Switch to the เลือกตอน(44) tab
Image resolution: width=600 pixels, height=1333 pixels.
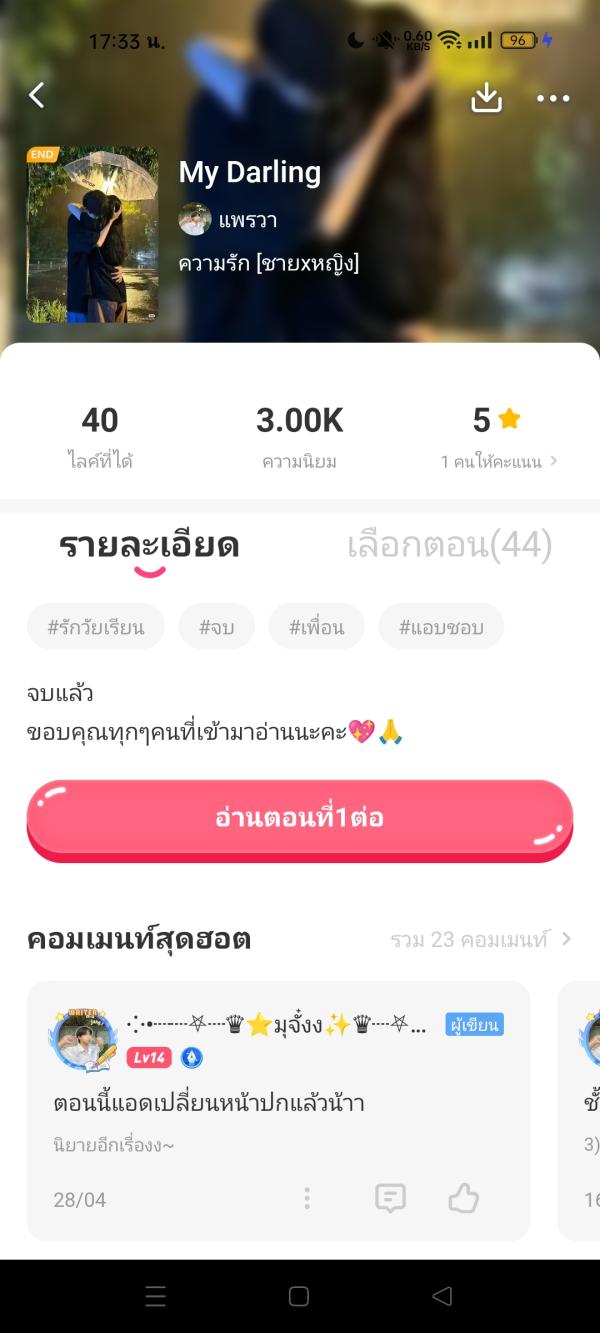click(x=449, y=546)
